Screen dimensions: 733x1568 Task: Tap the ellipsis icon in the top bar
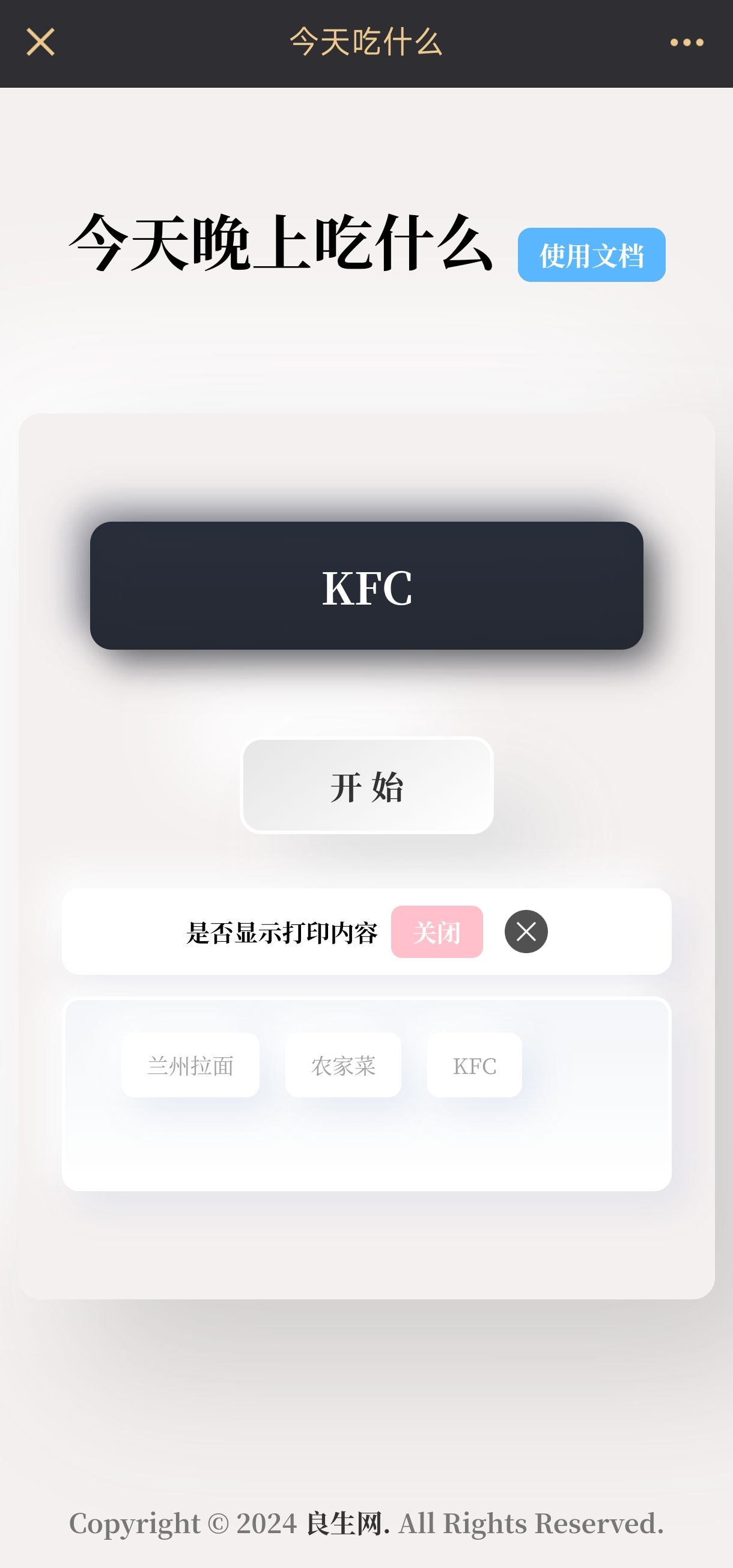click(686, 43)
